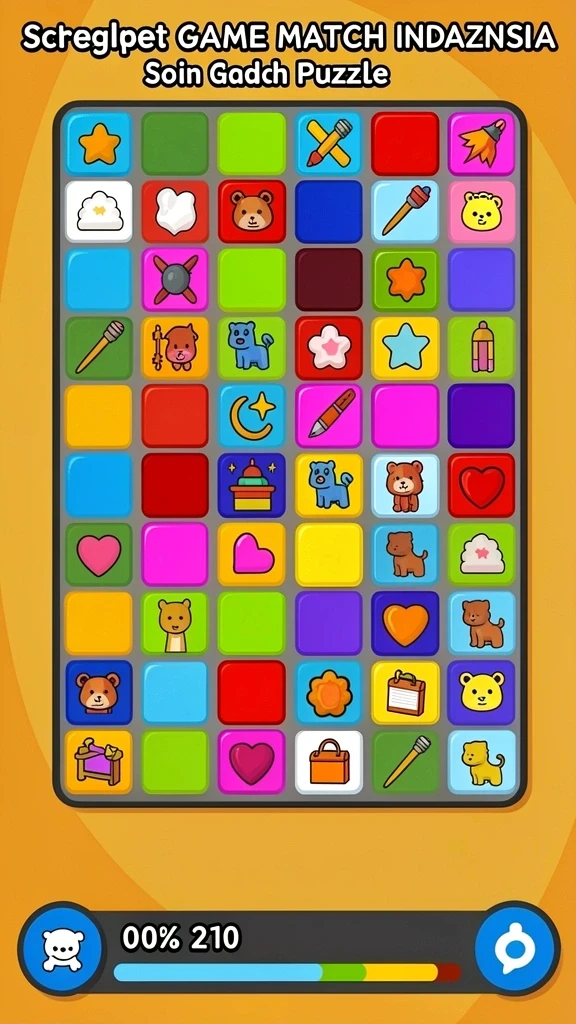
Task: Select the crescent moon tile
Action: click(x=251, y=416)
